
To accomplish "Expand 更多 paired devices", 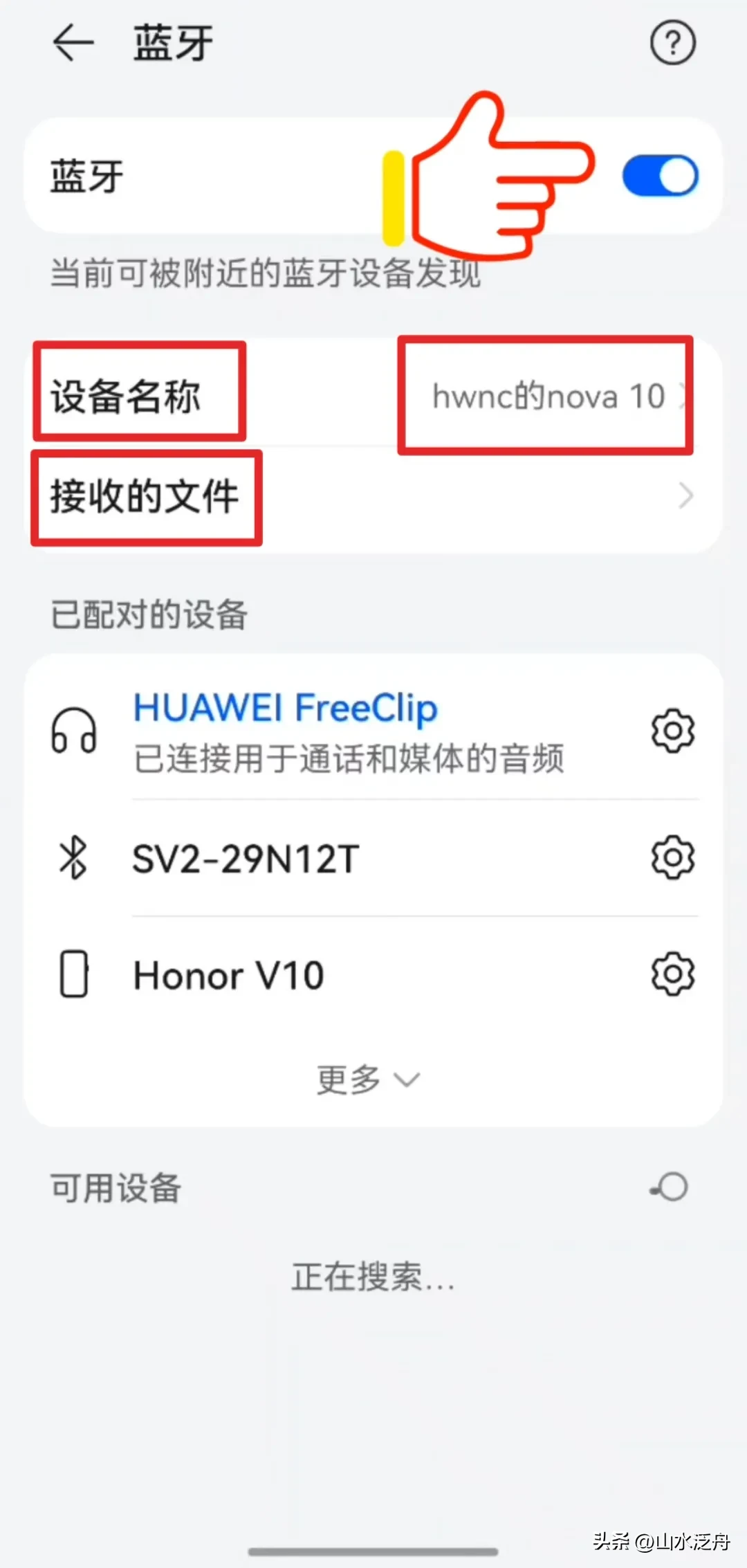I will point(368,1079).
